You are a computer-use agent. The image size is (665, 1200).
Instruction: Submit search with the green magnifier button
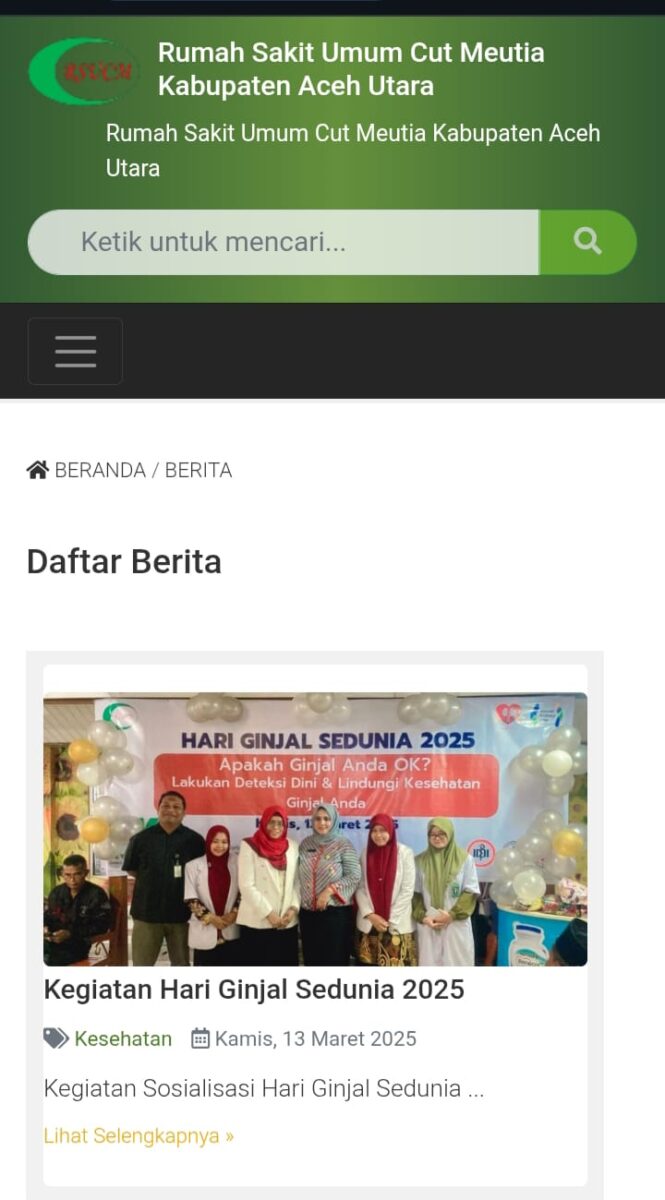588,242
